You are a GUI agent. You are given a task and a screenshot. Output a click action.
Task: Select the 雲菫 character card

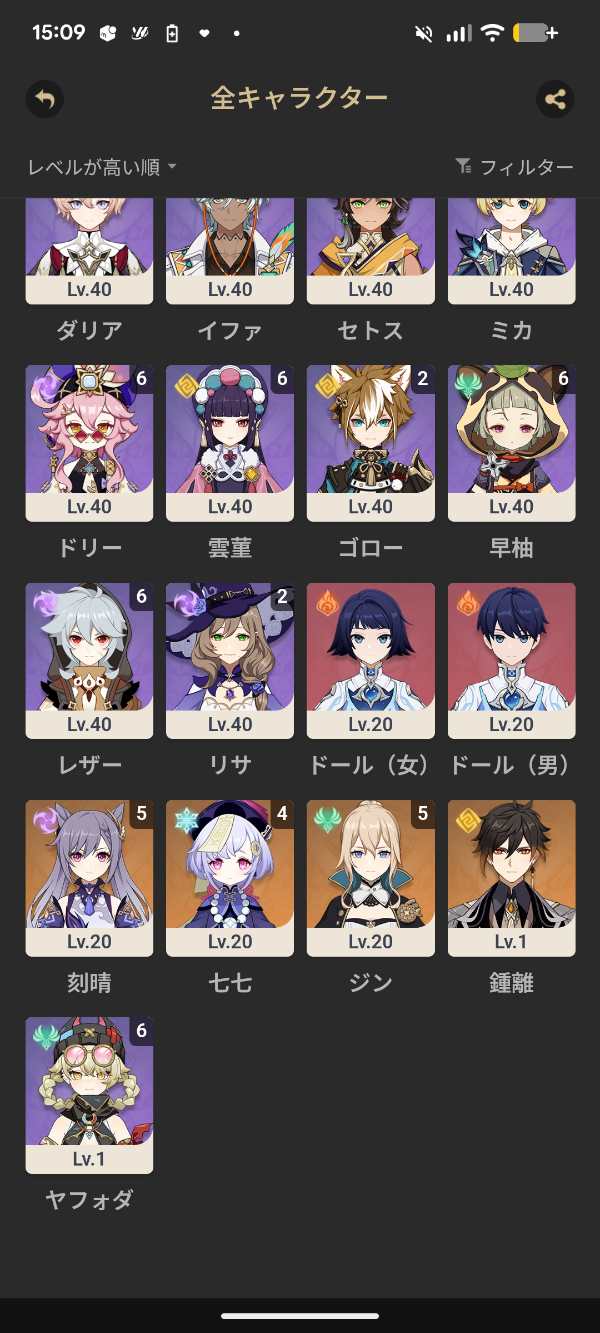(230, 443)
